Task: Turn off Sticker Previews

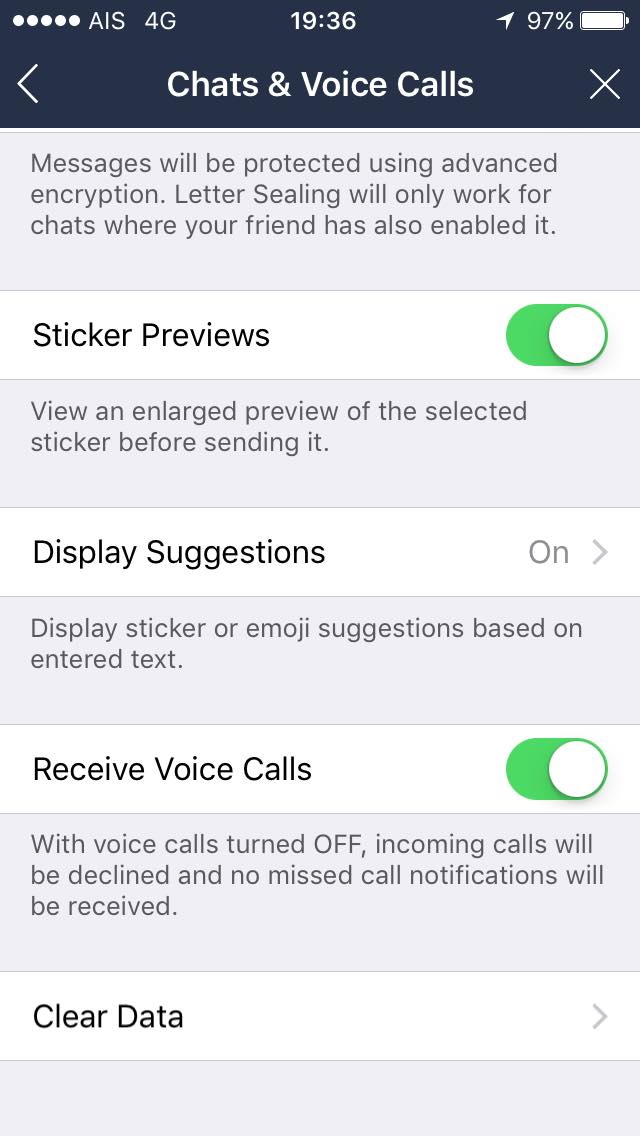Action: coord(557,335)
